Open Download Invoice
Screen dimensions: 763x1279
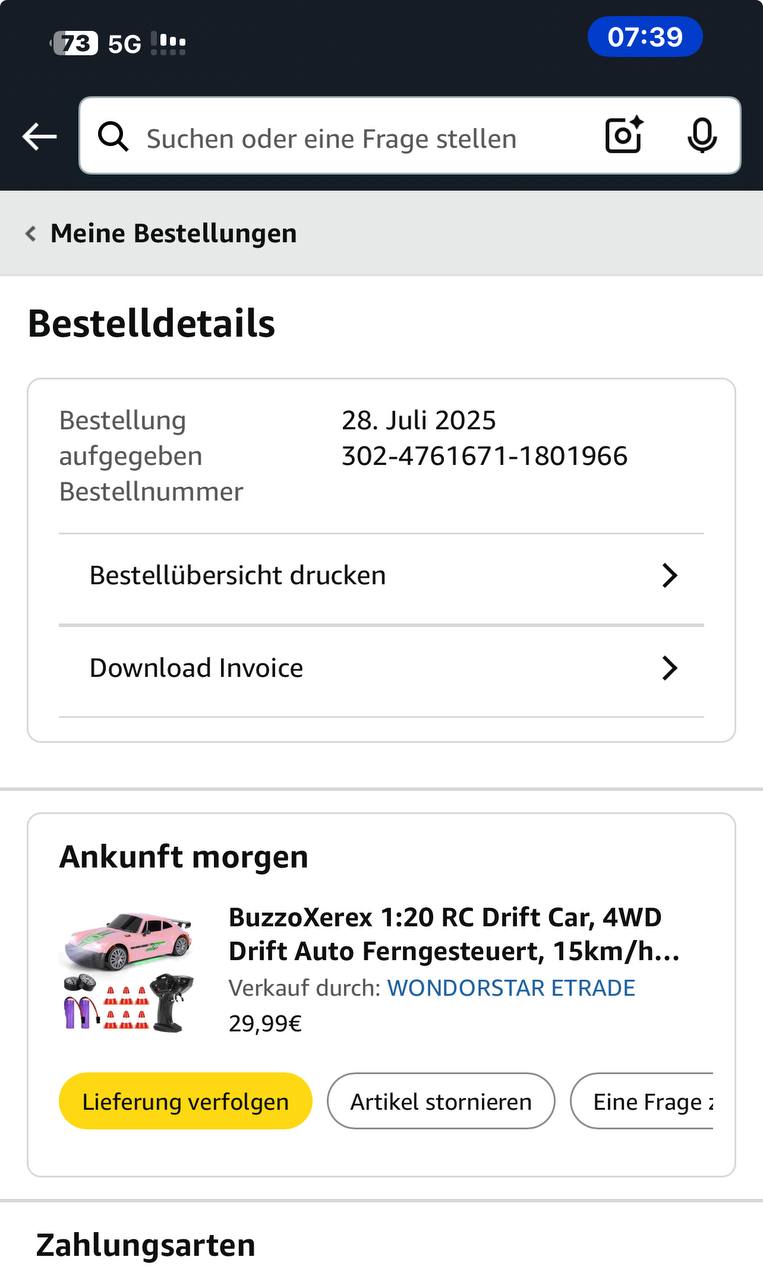[381, 668]
